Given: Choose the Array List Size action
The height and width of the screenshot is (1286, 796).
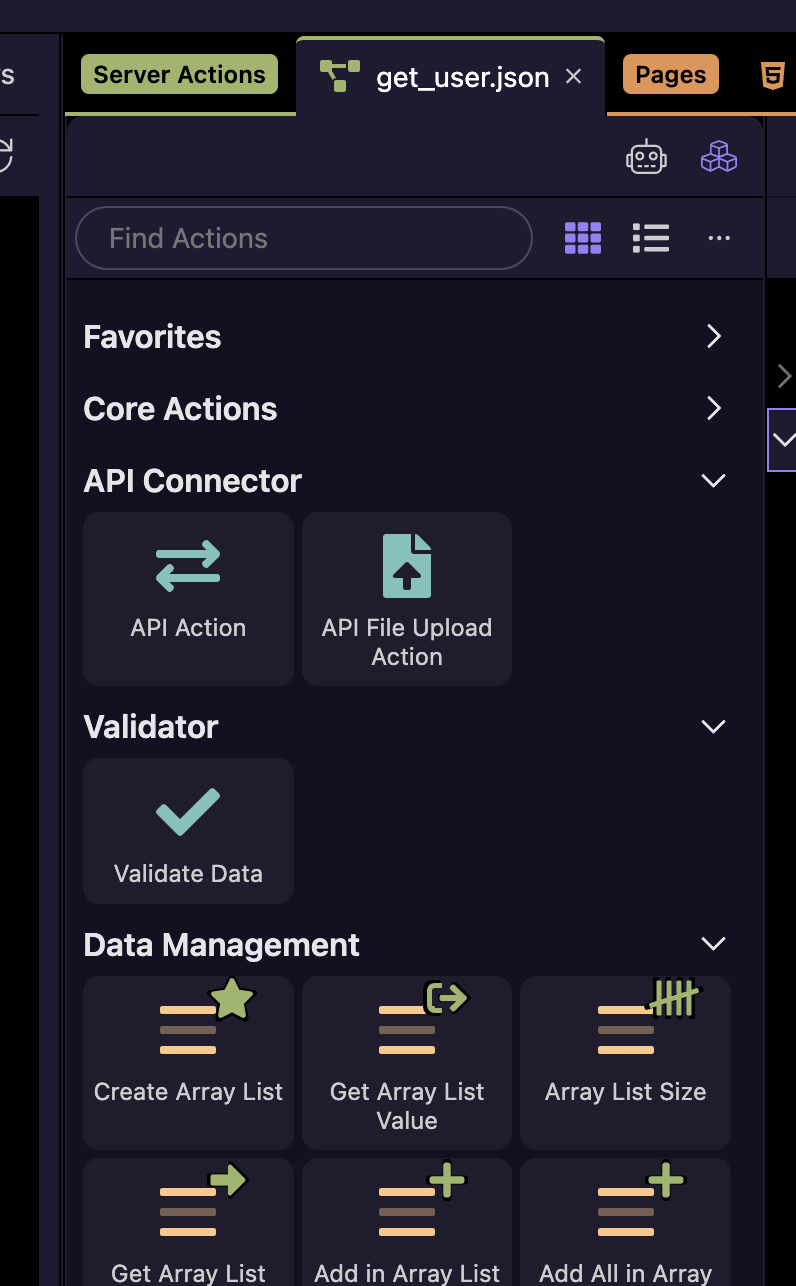Looking at the screenshot, I should coord(626,1063).
